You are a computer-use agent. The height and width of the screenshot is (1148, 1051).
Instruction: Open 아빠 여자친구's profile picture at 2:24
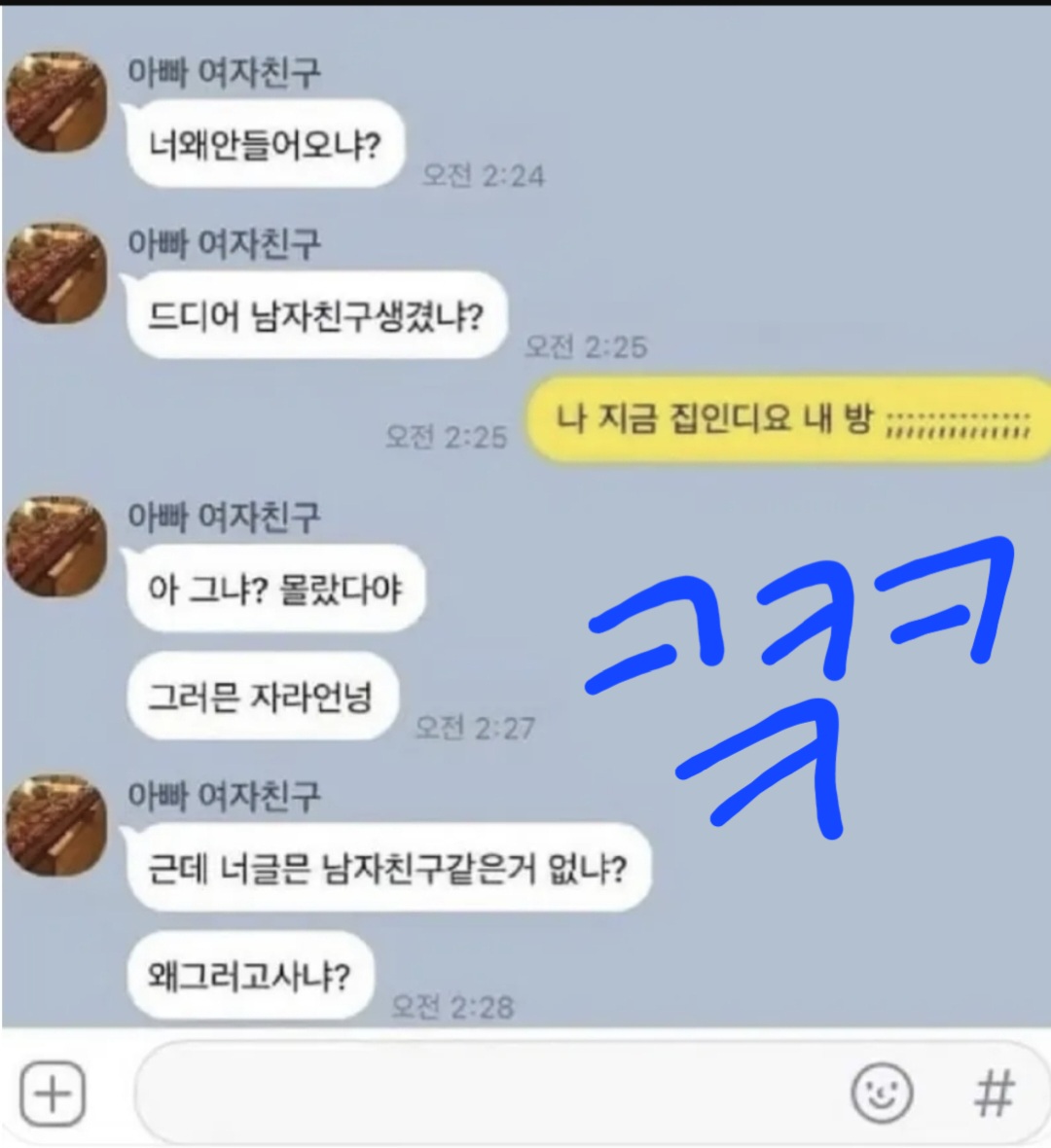click(55, 102)
